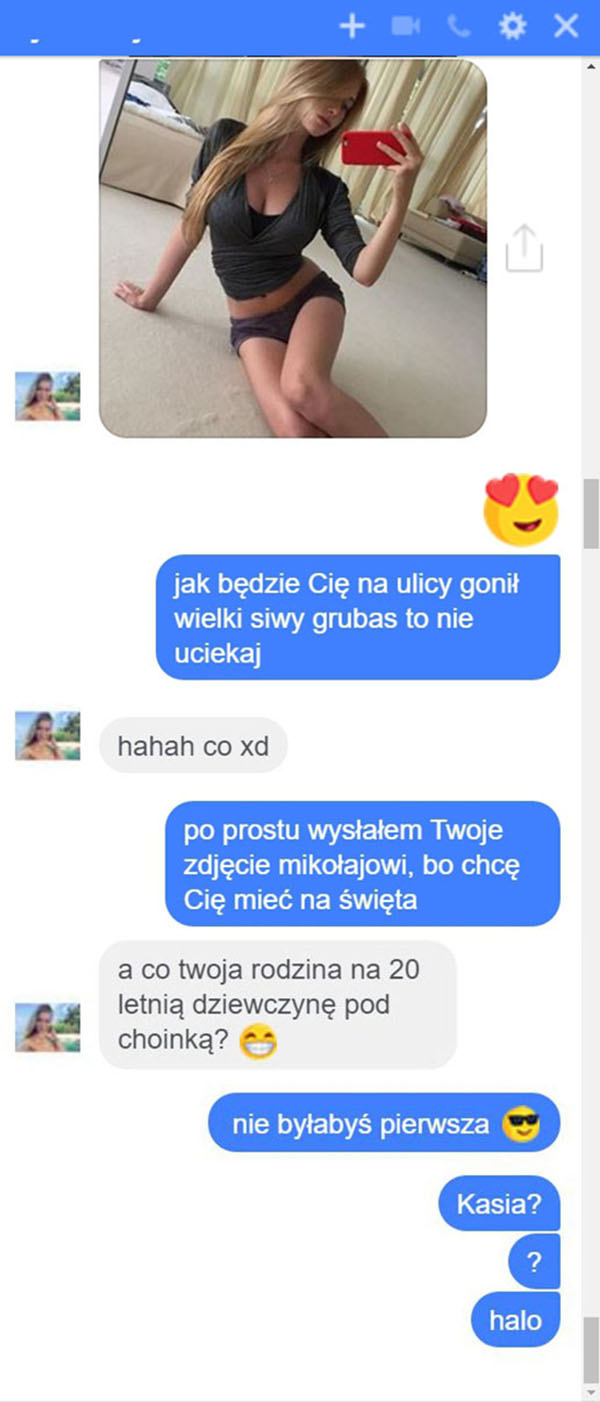Share the received photo

(x=524, y=247)
